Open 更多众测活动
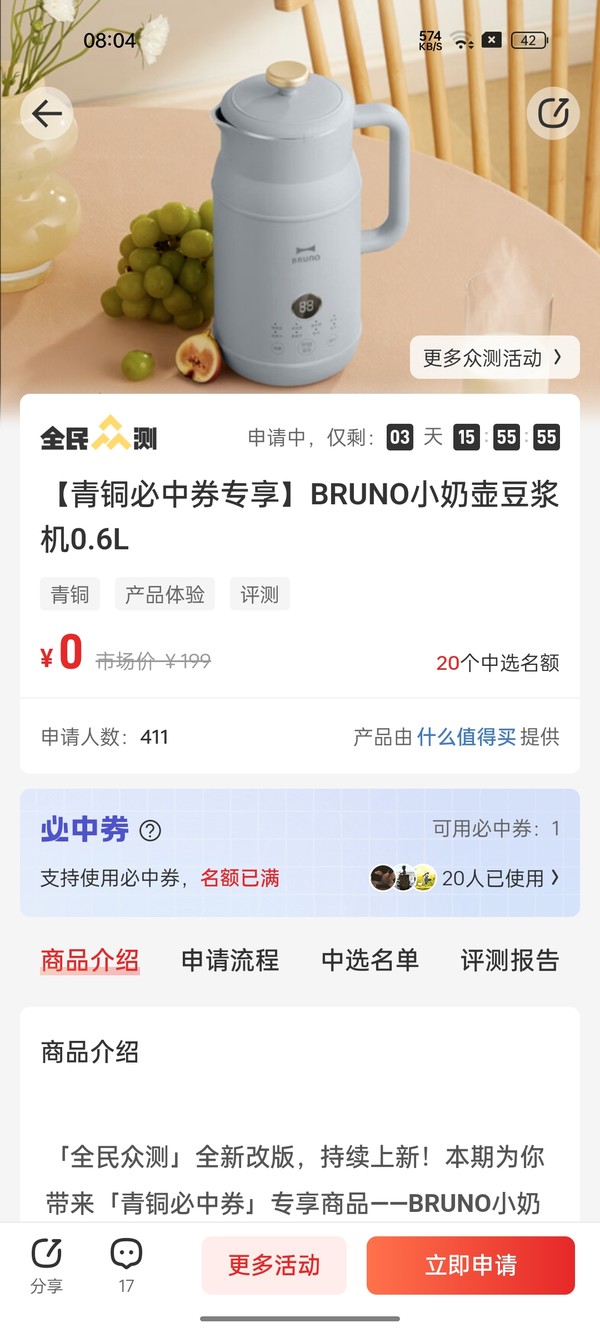The width and height of the screenshot is (600, 1333). click(x=494, y=357)
